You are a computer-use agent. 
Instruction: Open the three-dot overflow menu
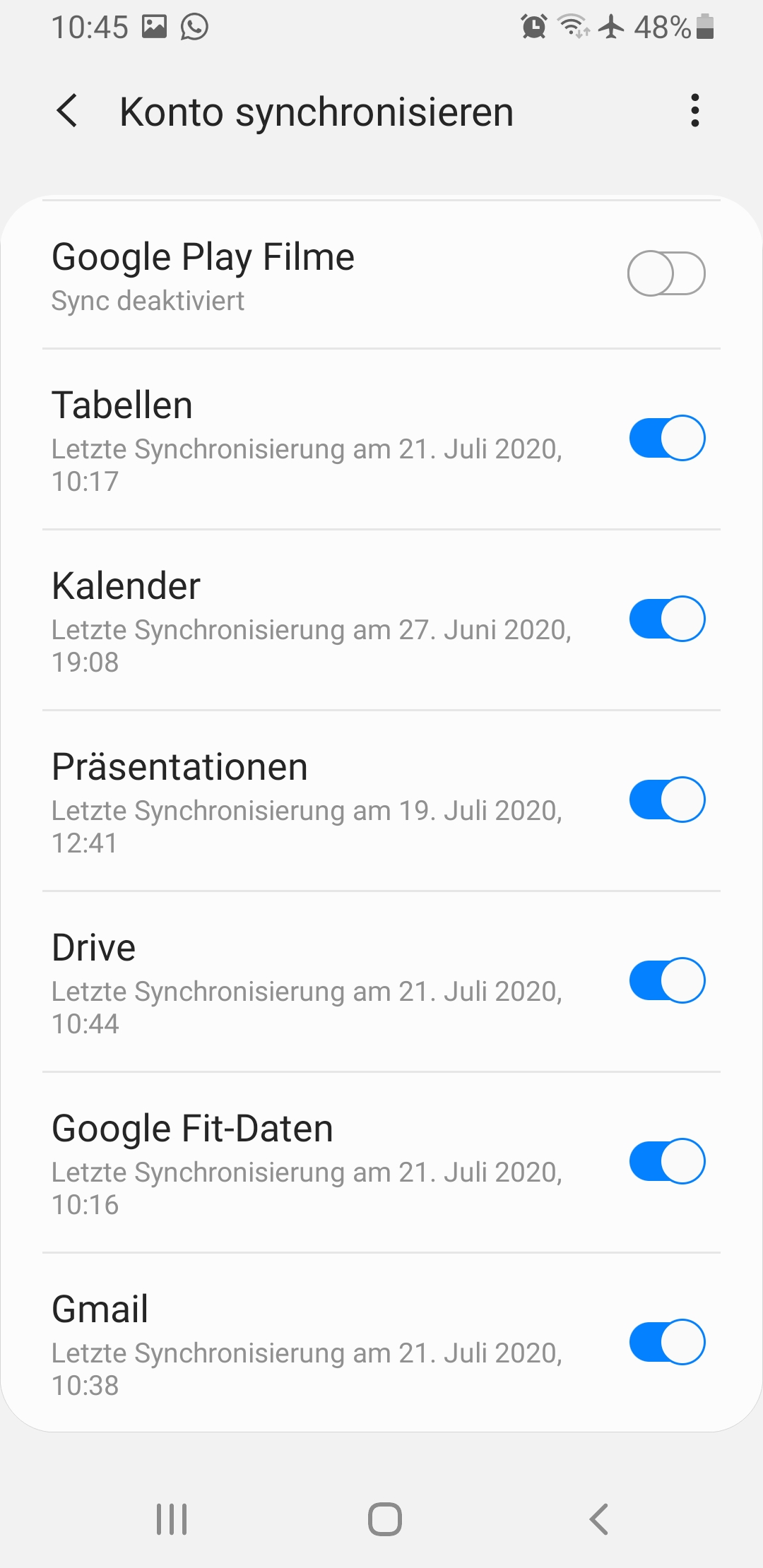(x=695, y=111)
